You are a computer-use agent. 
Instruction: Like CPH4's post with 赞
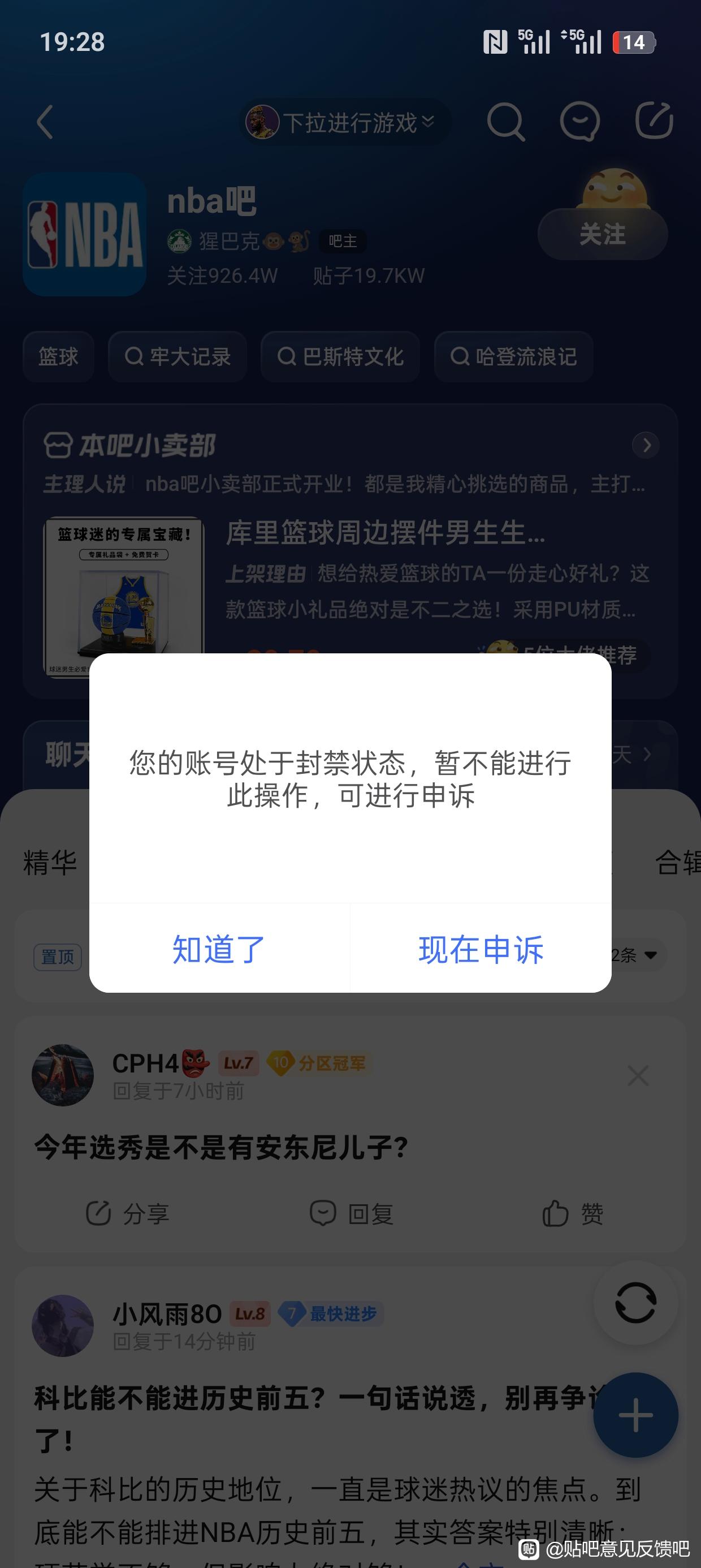(x=572, y=1213)
